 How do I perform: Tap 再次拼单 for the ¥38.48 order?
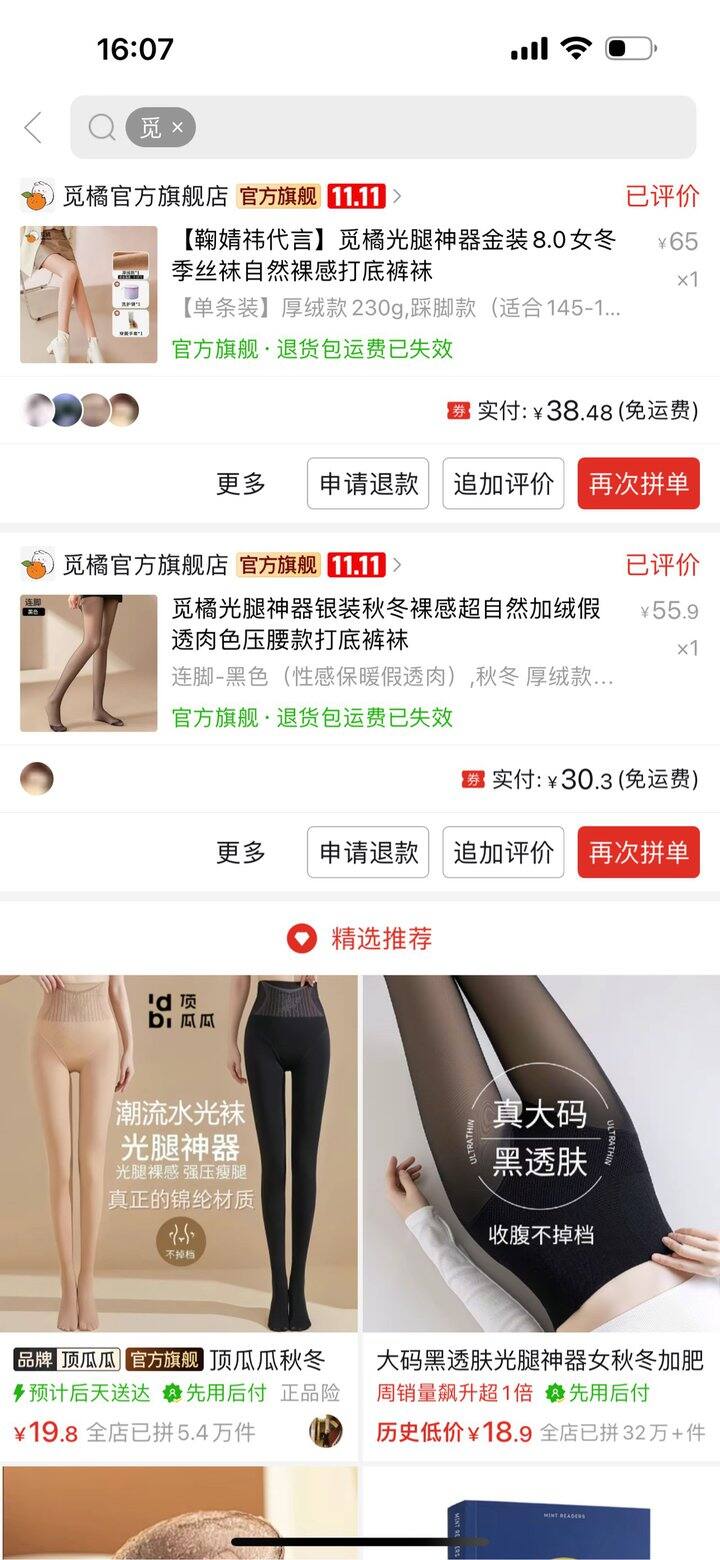(638, 484)
